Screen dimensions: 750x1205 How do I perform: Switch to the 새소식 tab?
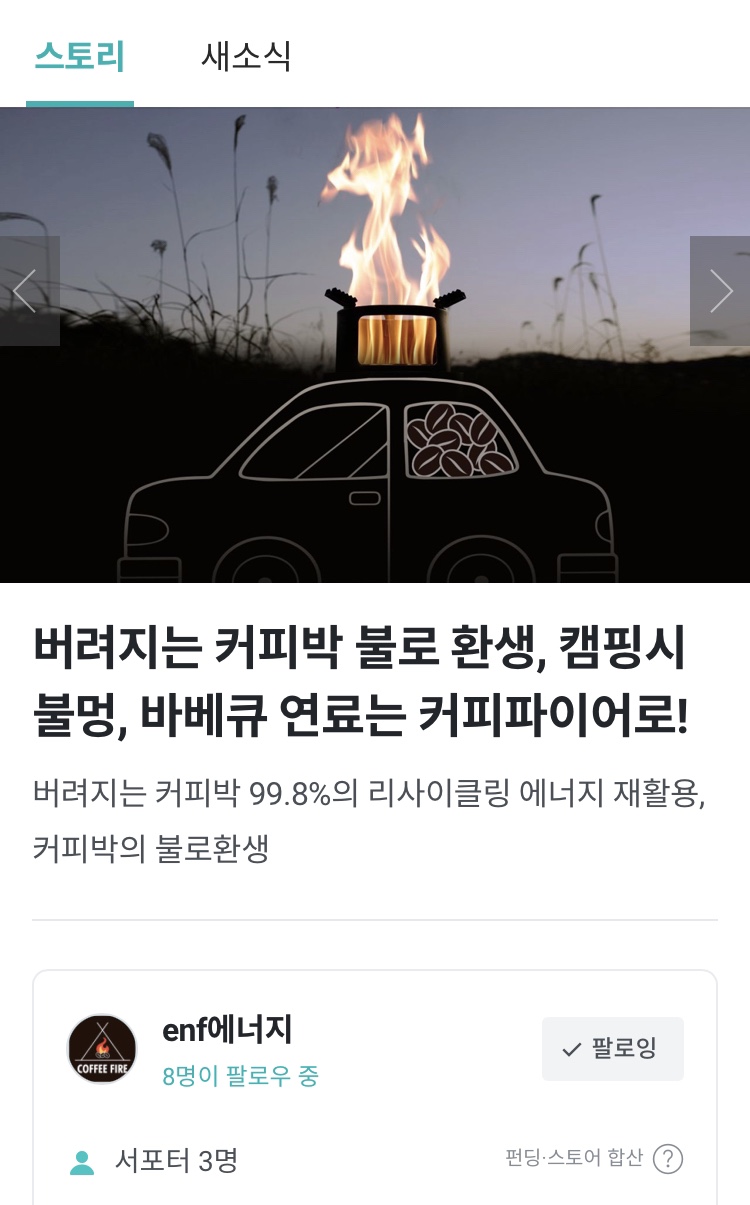pos(246,55)
